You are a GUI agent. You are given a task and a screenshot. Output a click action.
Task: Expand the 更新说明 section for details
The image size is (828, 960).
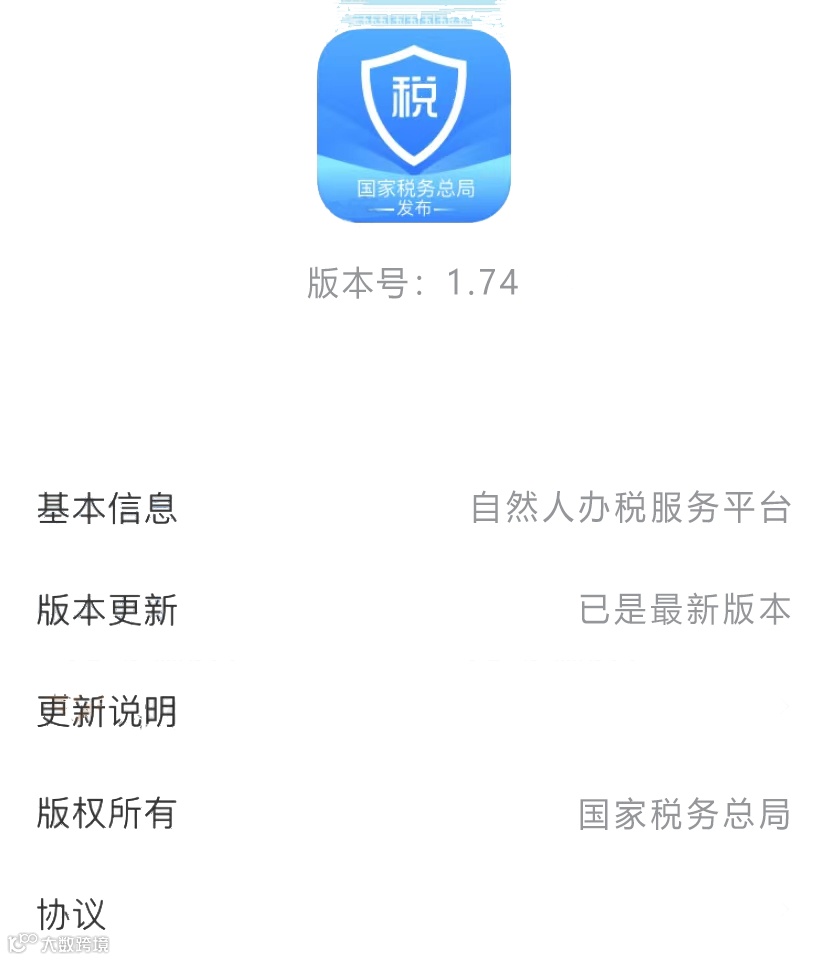pos(107,713)
